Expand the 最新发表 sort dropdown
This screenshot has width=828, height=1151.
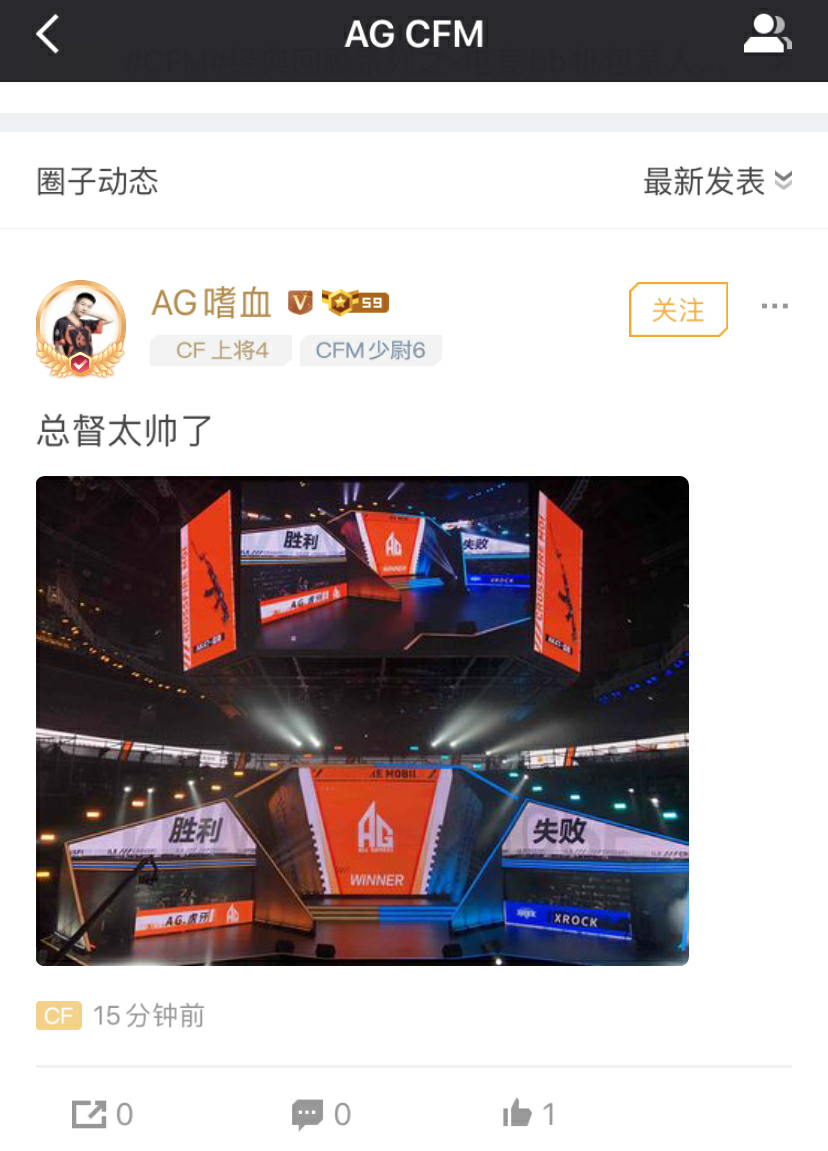point(717,181)
